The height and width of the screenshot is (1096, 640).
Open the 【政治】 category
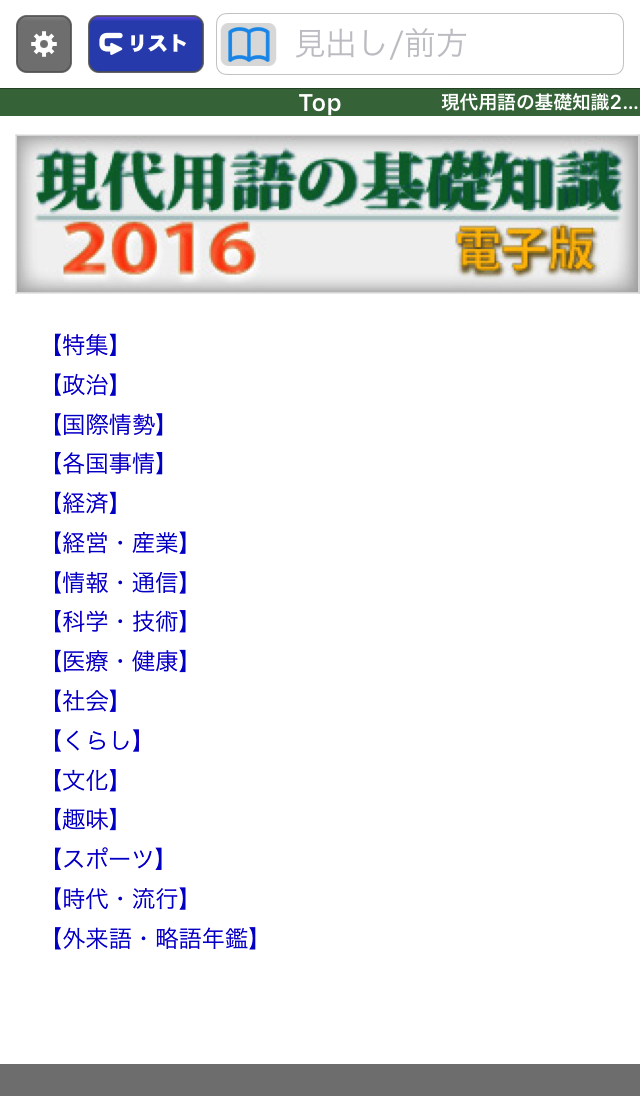point(85,384)
